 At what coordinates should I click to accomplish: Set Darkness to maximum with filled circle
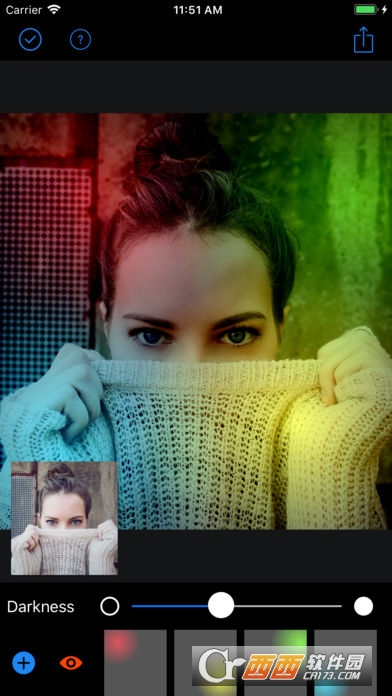(364, 606)
